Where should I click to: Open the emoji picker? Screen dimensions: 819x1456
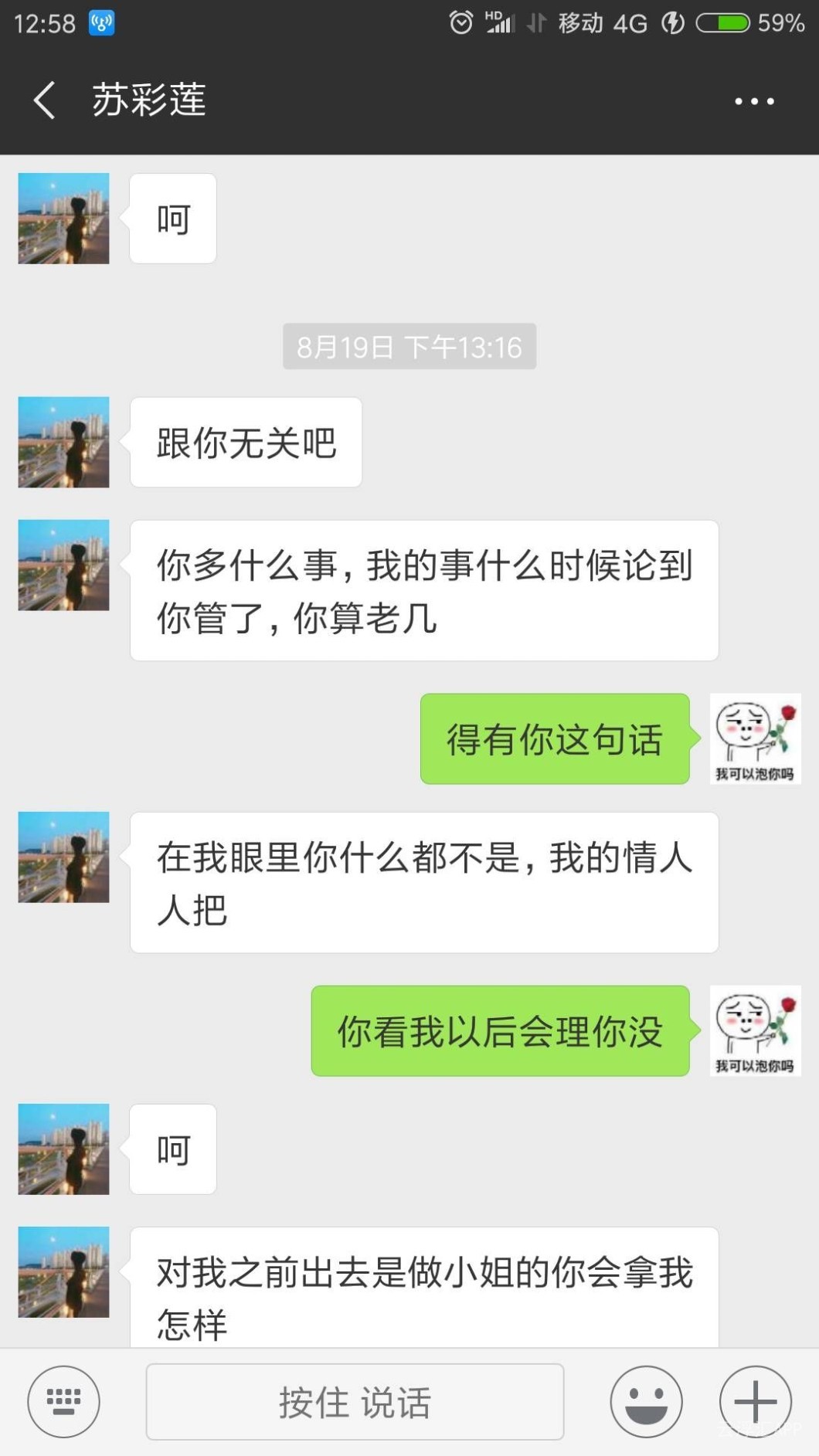(x=646, y=1401)
